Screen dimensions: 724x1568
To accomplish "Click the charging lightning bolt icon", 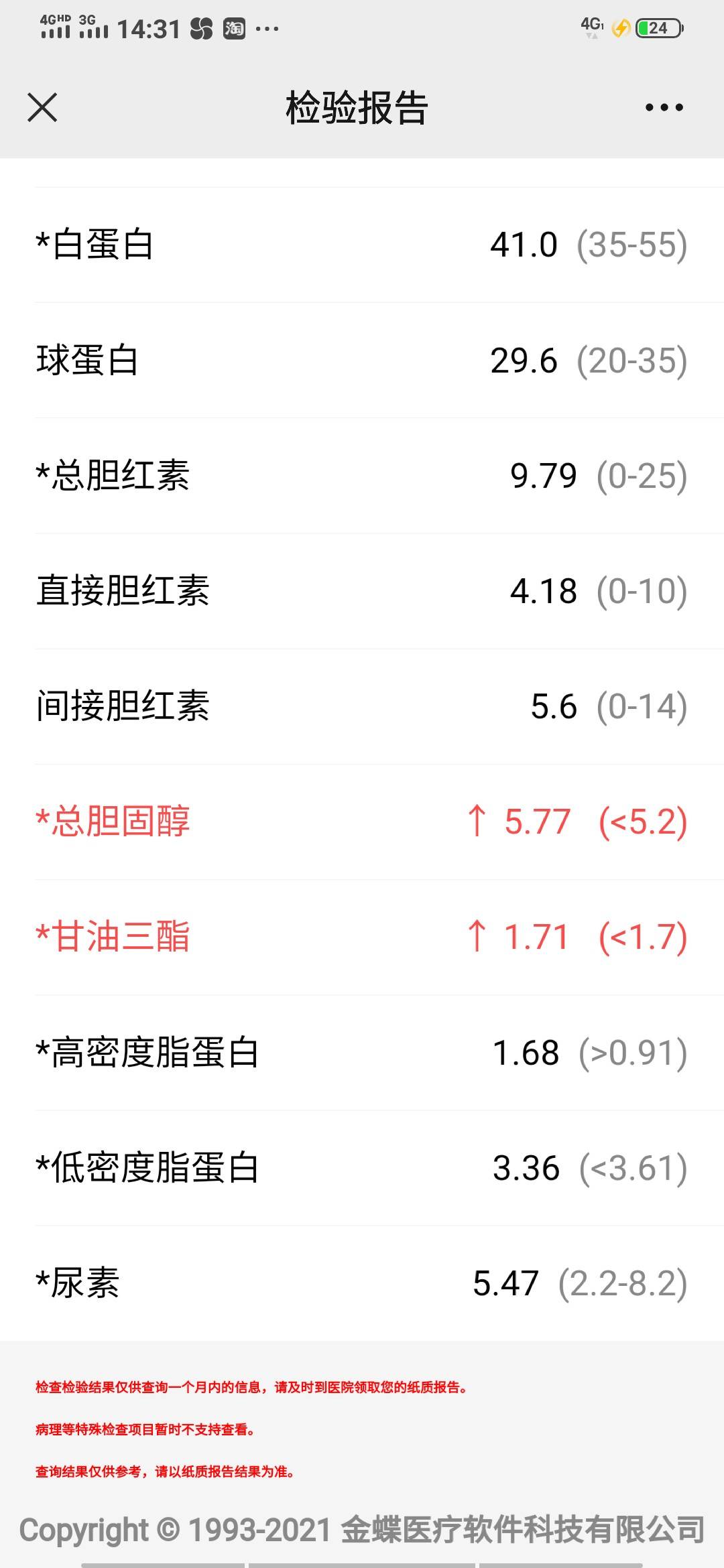I will (620, 29).
